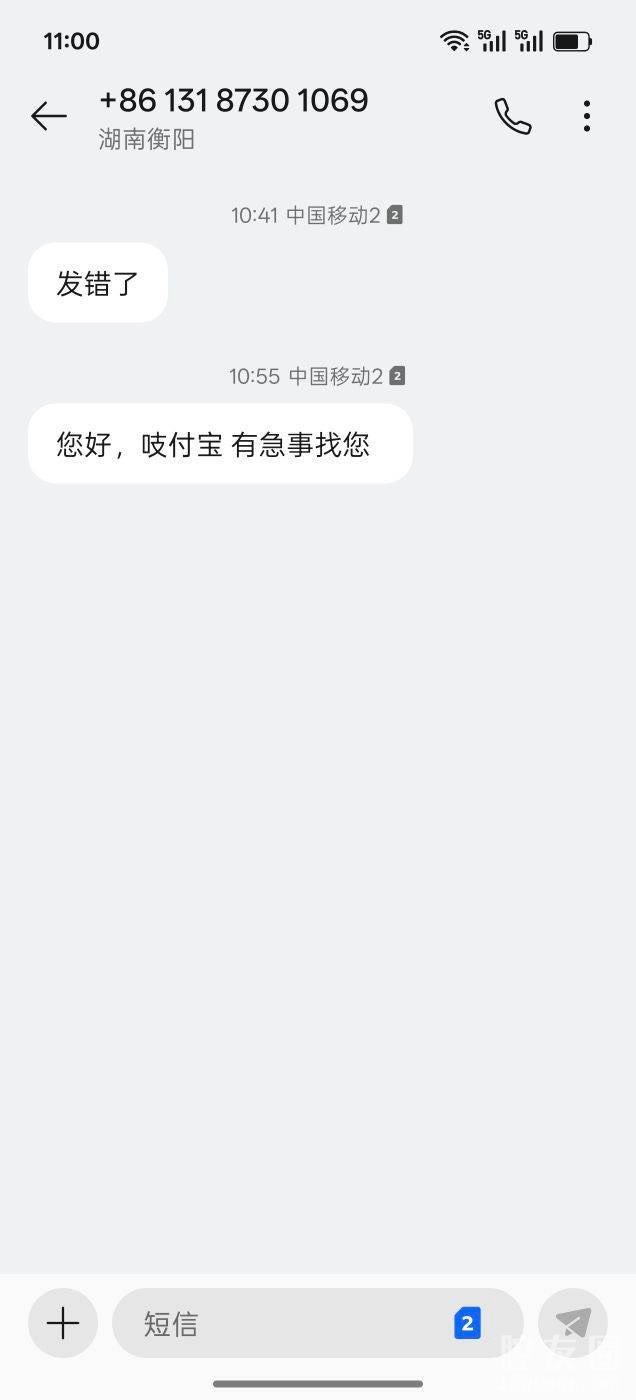636x1400 pixels.
Task: Focus the 短信 message input field
Action: pyautogui.click(x=290, y=1323)
